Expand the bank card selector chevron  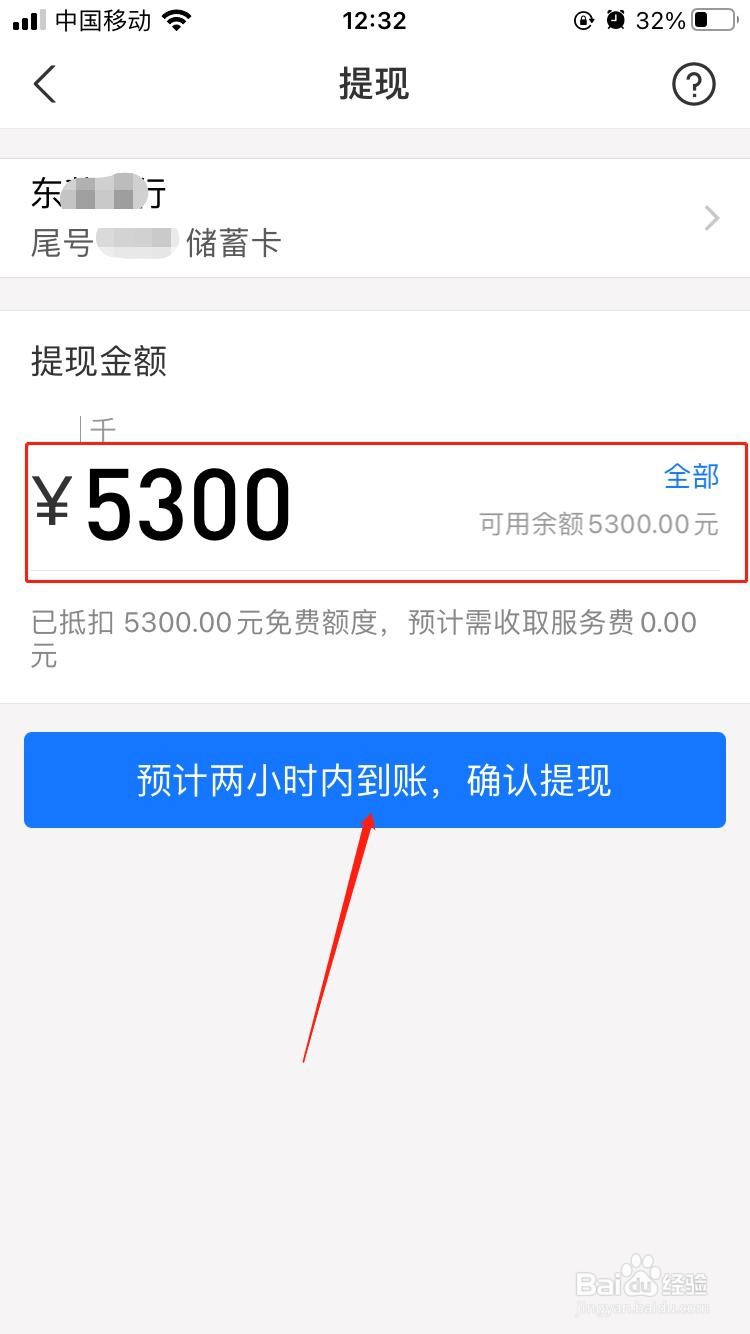pos(711,218)
